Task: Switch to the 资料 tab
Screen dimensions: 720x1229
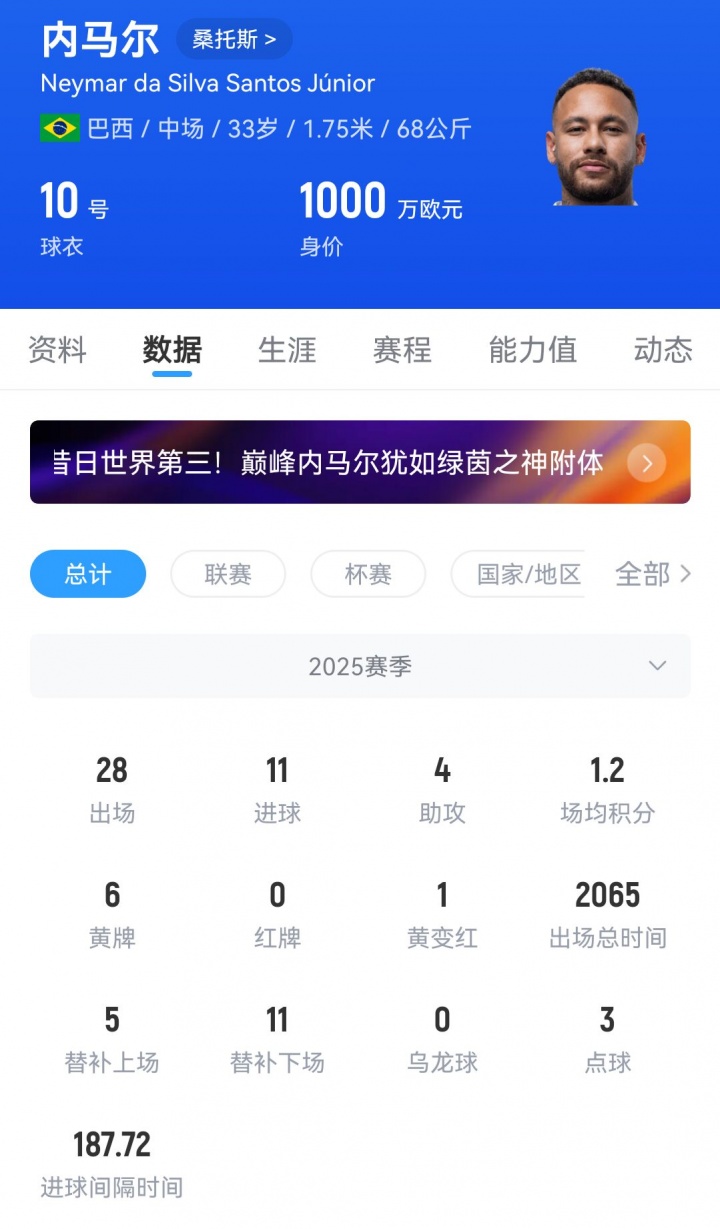Action: click(56, 350)
